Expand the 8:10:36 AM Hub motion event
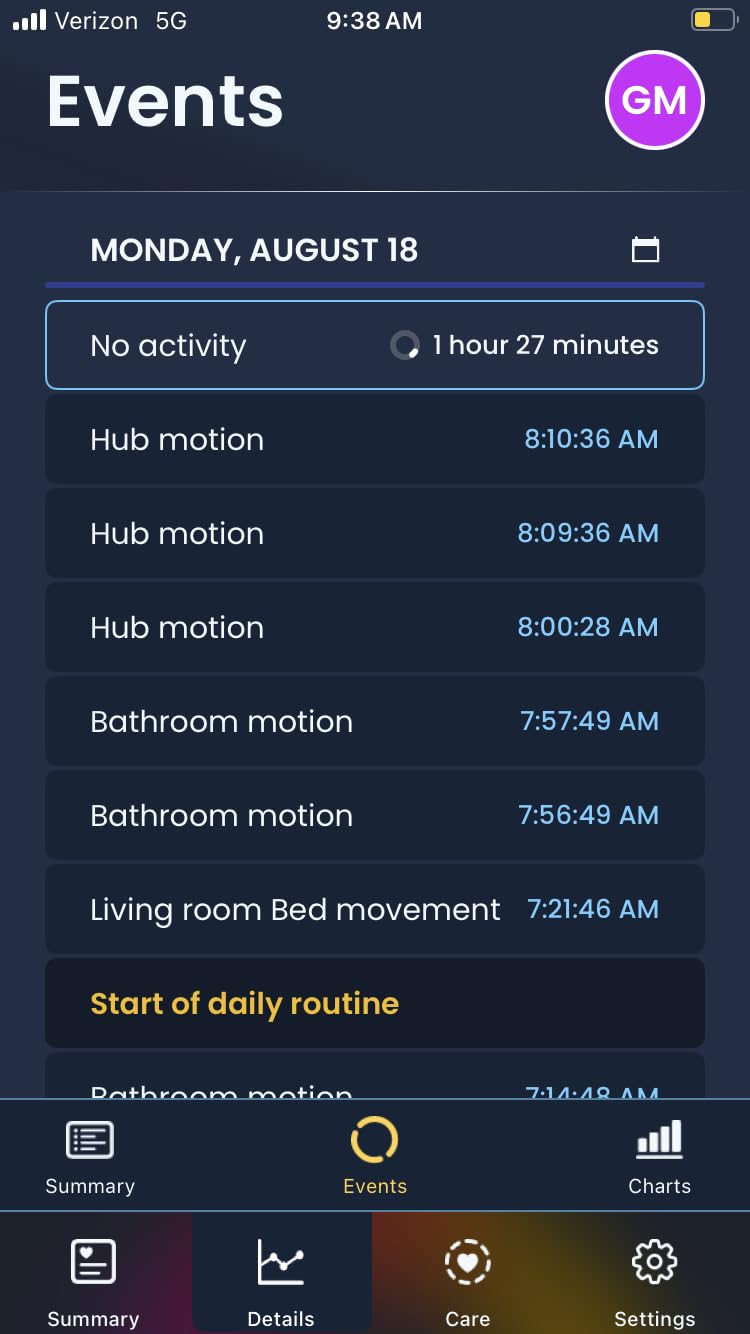This screenshot has width=750, height=1334. [375, 439]
